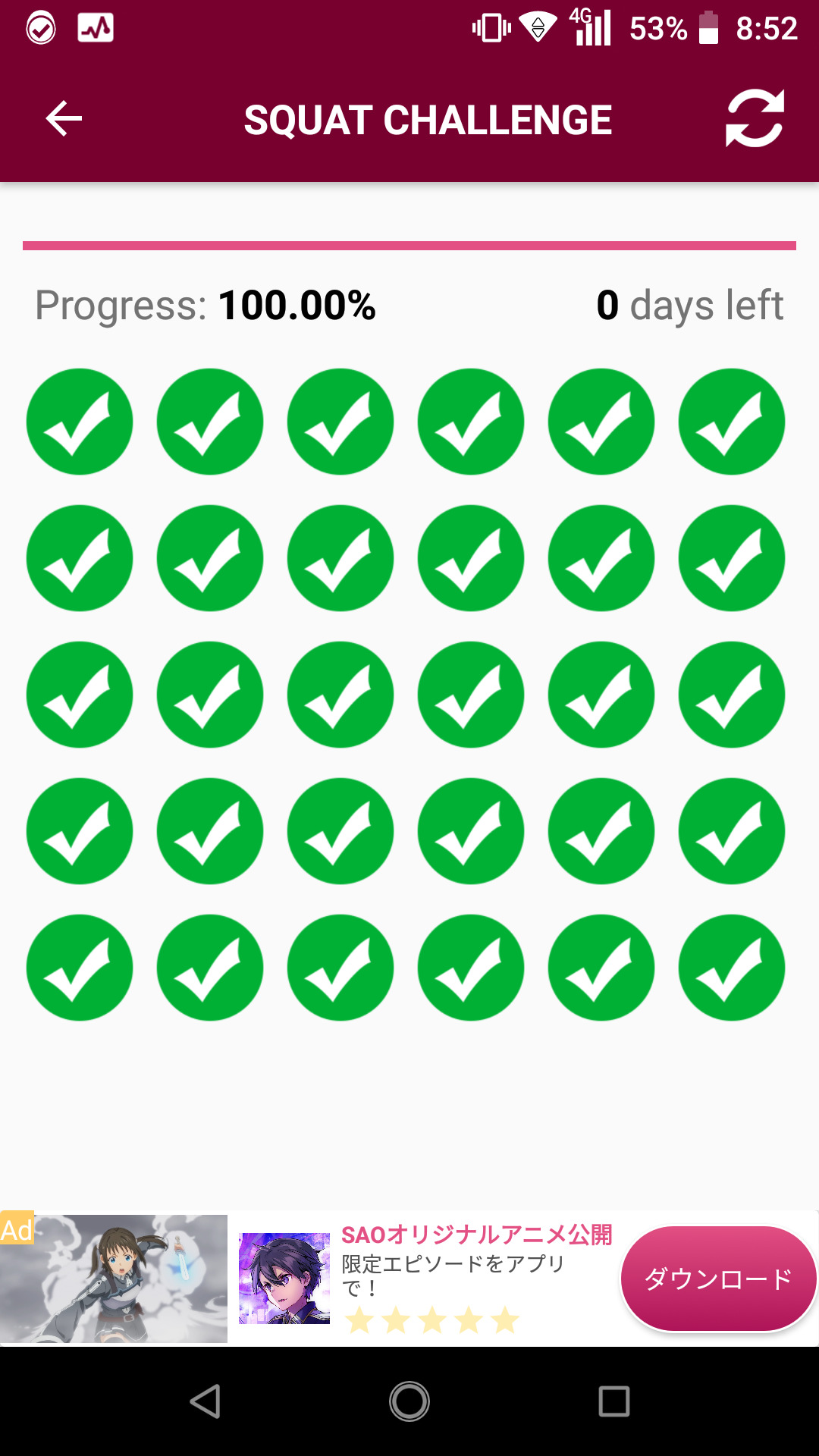Tap the system home button
The height and width of the screenshot is (1456, 819).
point(409,1401)
